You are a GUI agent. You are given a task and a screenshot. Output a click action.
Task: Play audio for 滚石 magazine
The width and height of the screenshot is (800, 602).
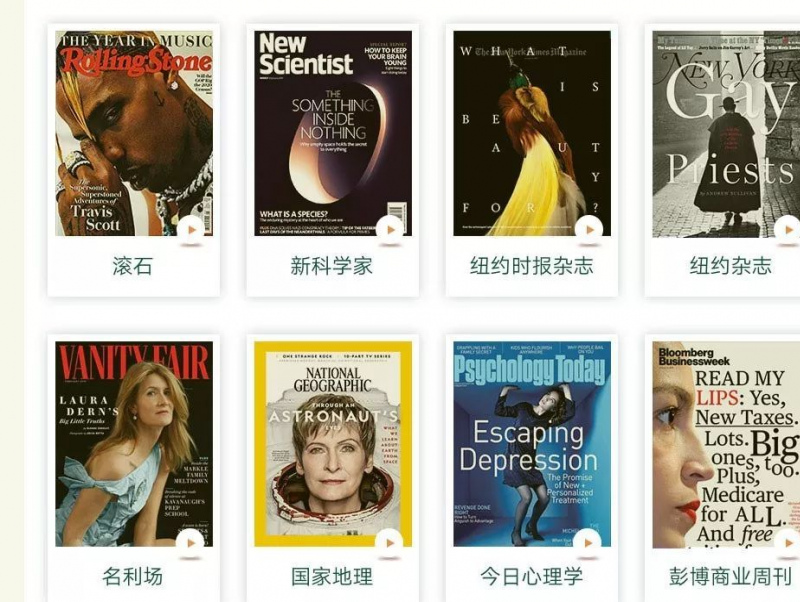(x=191, y=229)
